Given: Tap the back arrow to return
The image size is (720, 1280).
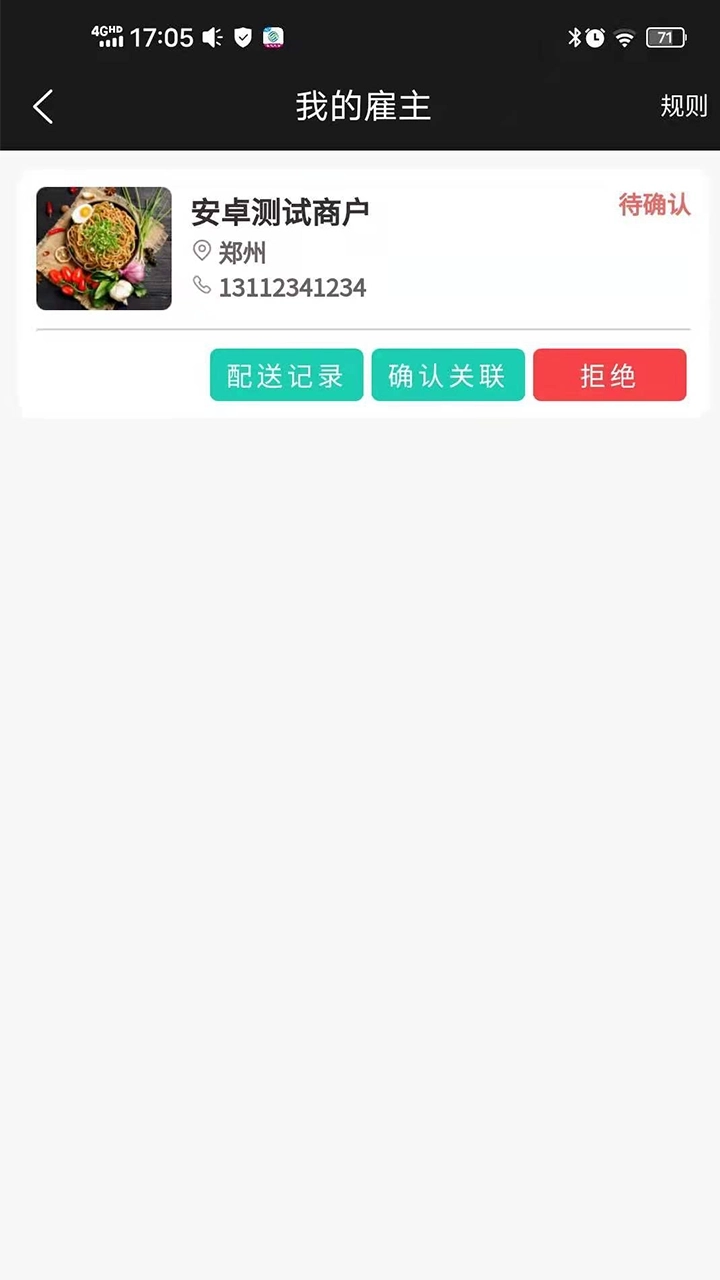Looking at the screenshot, I should tap(43, 106).
